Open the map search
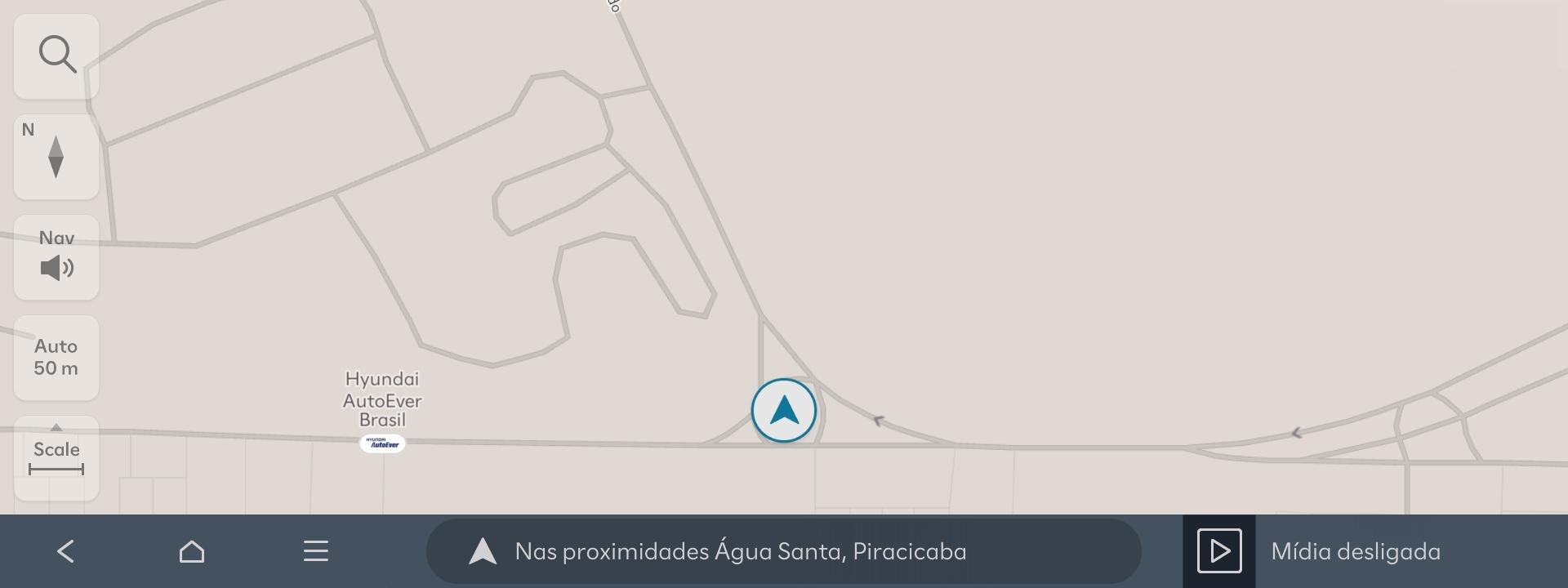This screenshot has width=1568, height=588. pyautogui.click(x=56, y=56)
